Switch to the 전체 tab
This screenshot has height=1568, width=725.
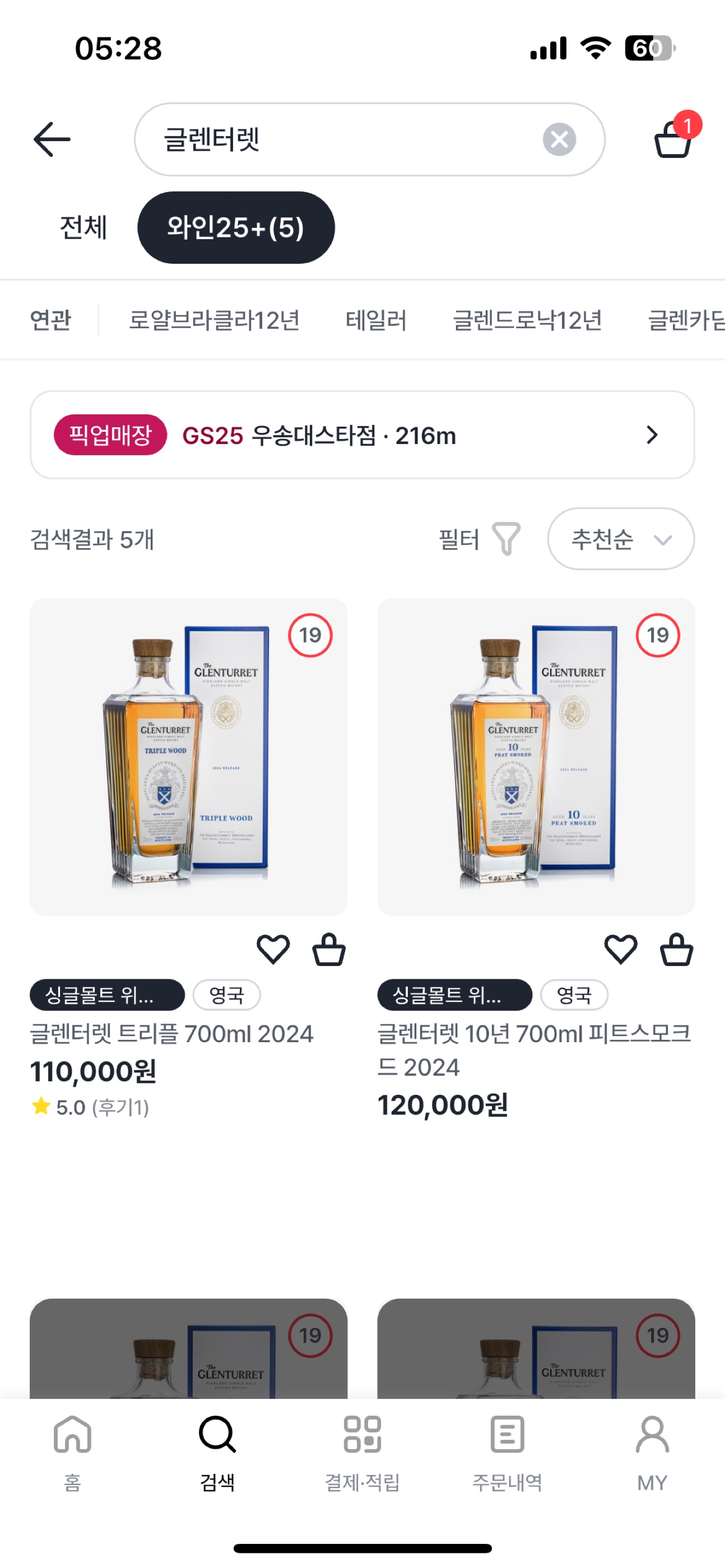(83, 228)
